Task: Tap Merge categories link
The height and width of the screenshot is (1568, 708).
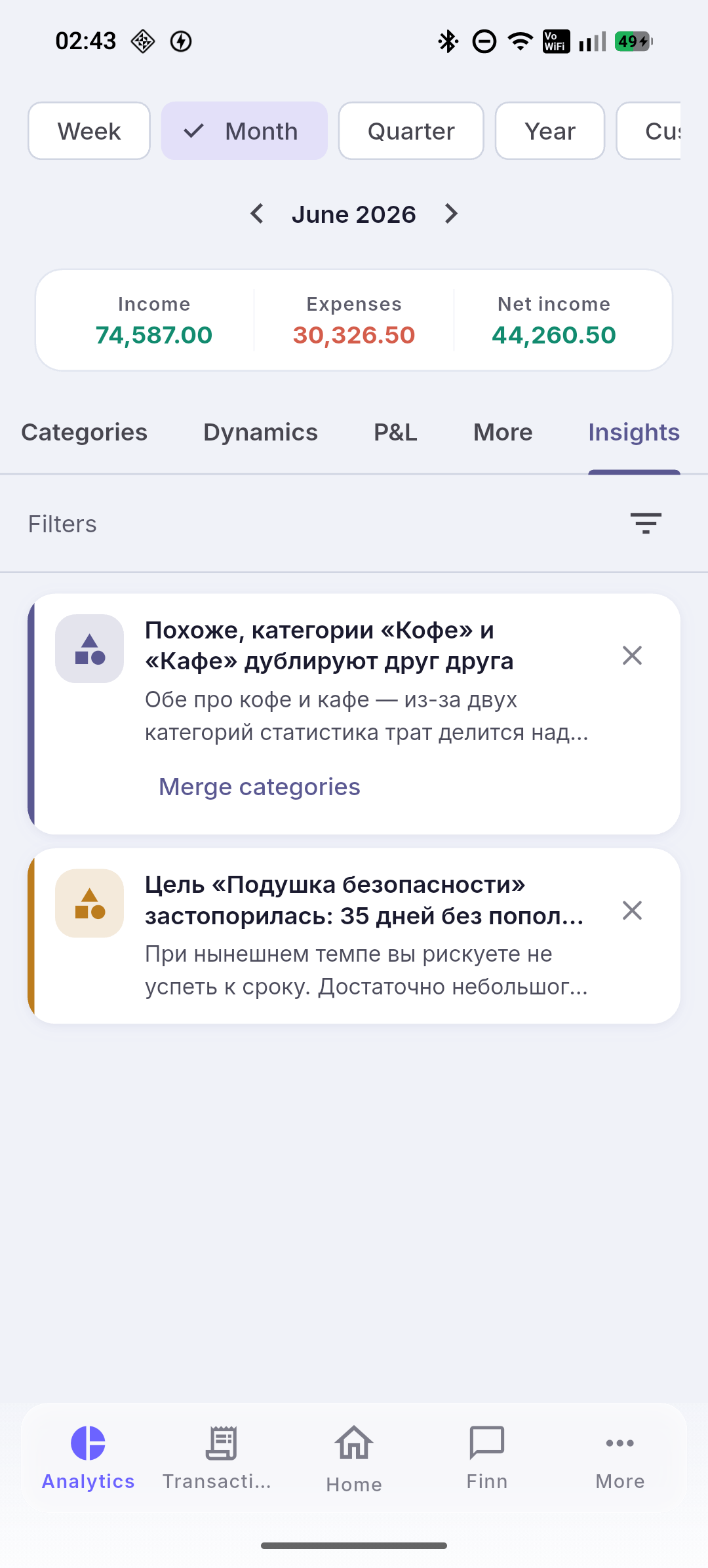Action: [260, 787]
